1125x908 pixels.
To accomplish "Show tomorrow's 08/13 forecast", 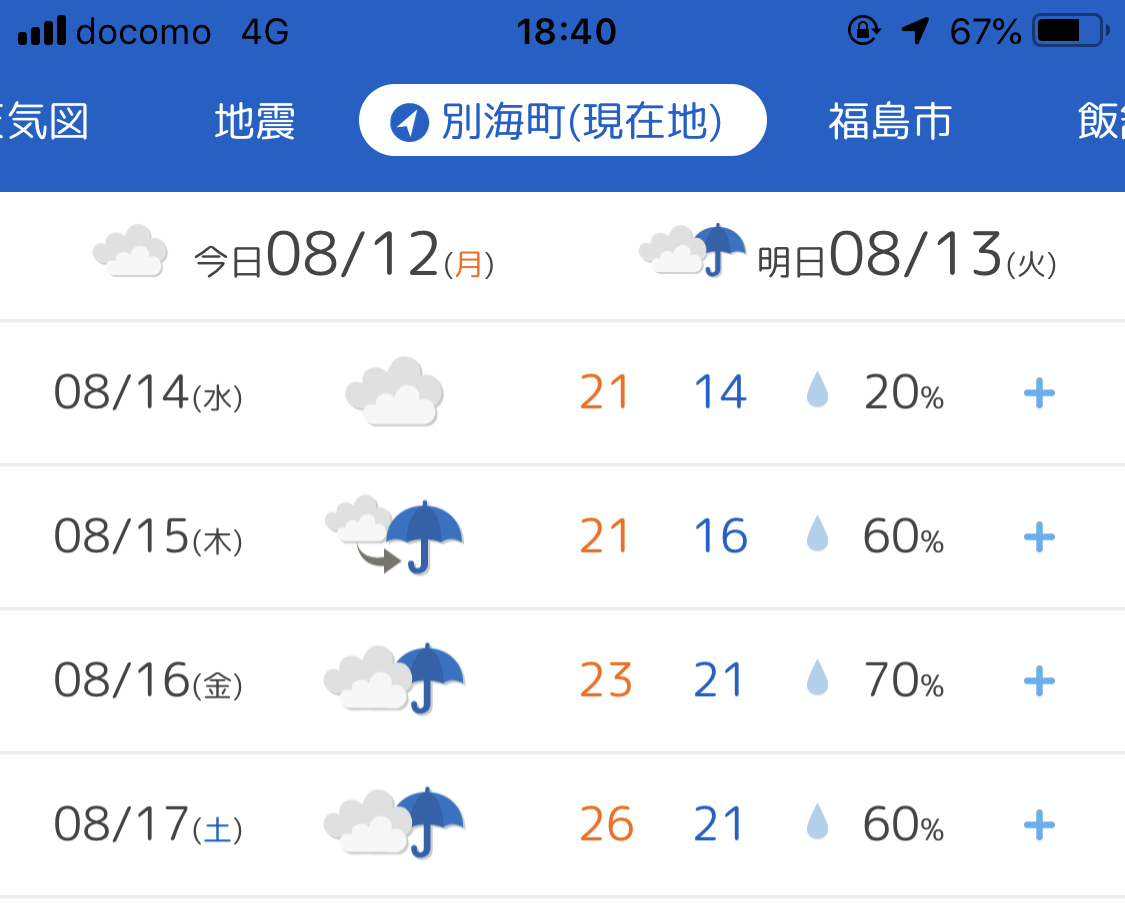I will click(848, 254).
